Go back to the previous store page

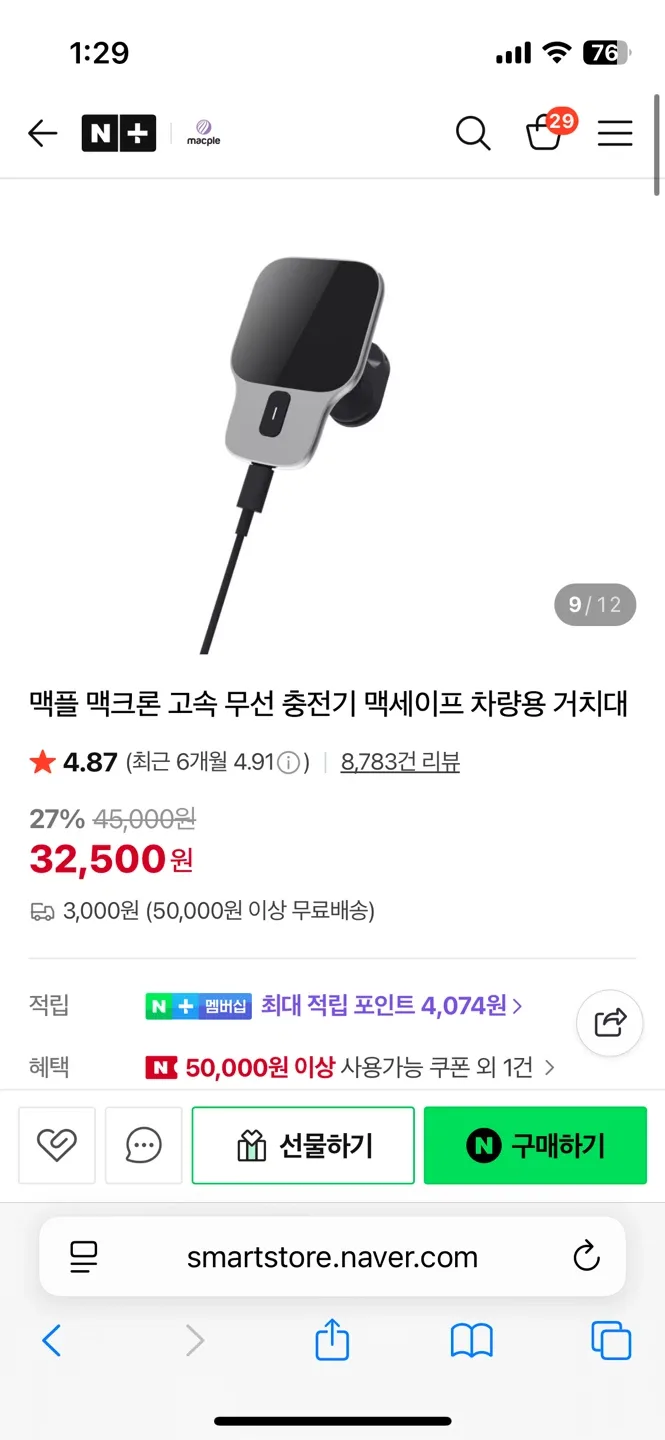[43, 133]
